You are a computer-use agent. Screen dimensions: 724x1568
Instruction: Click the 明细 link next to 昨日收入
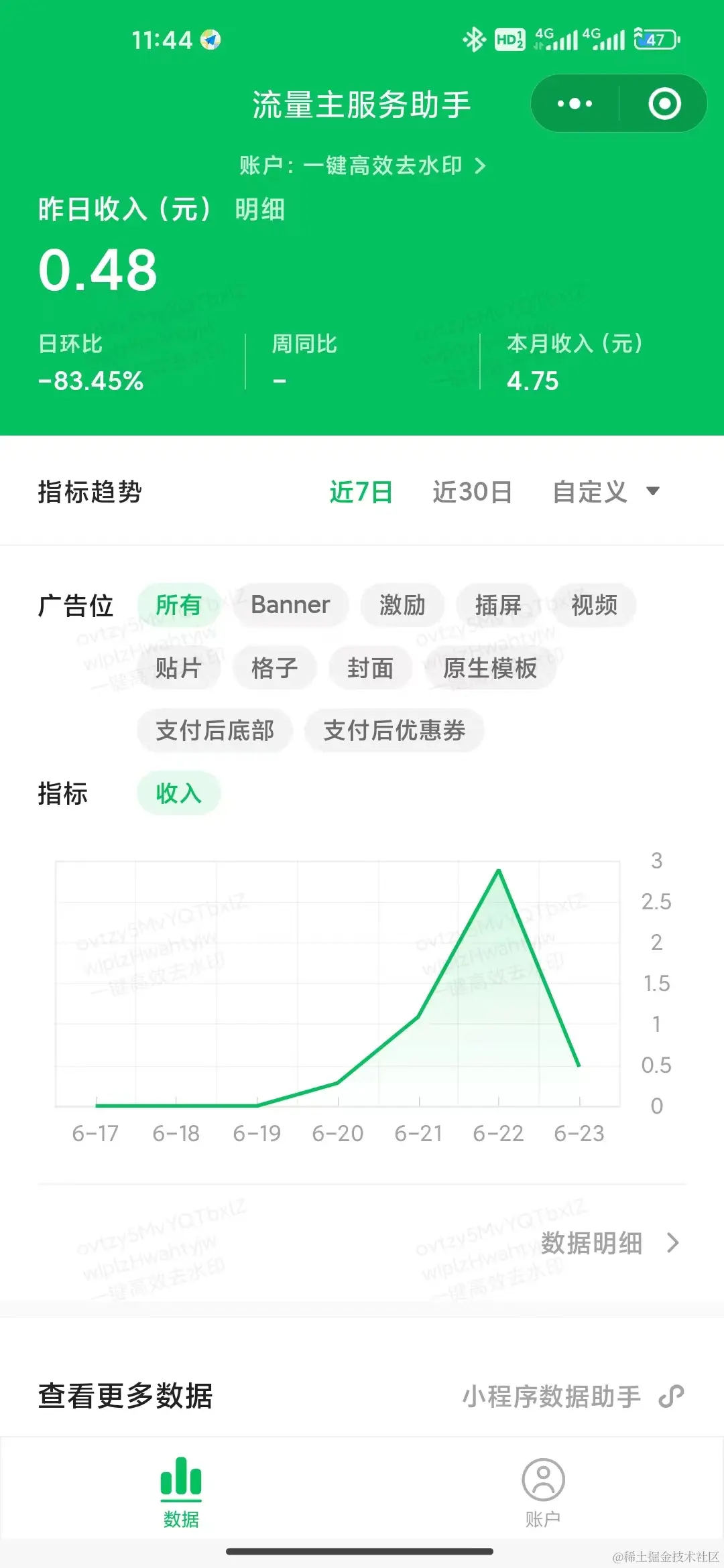coord(261,210)
